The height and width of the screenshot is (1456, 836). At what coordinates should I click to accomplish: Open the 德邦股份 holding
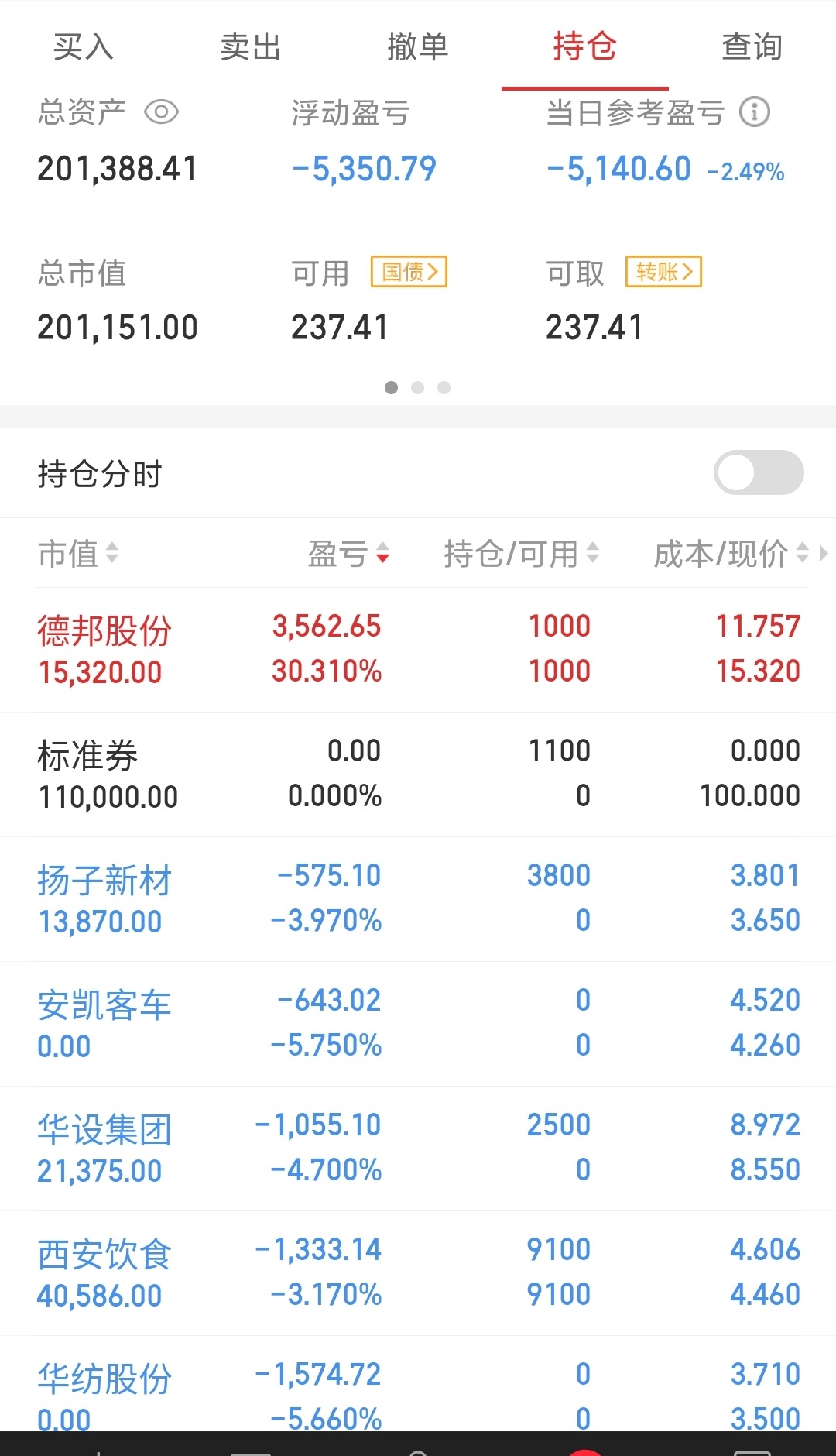coord(418,650)
